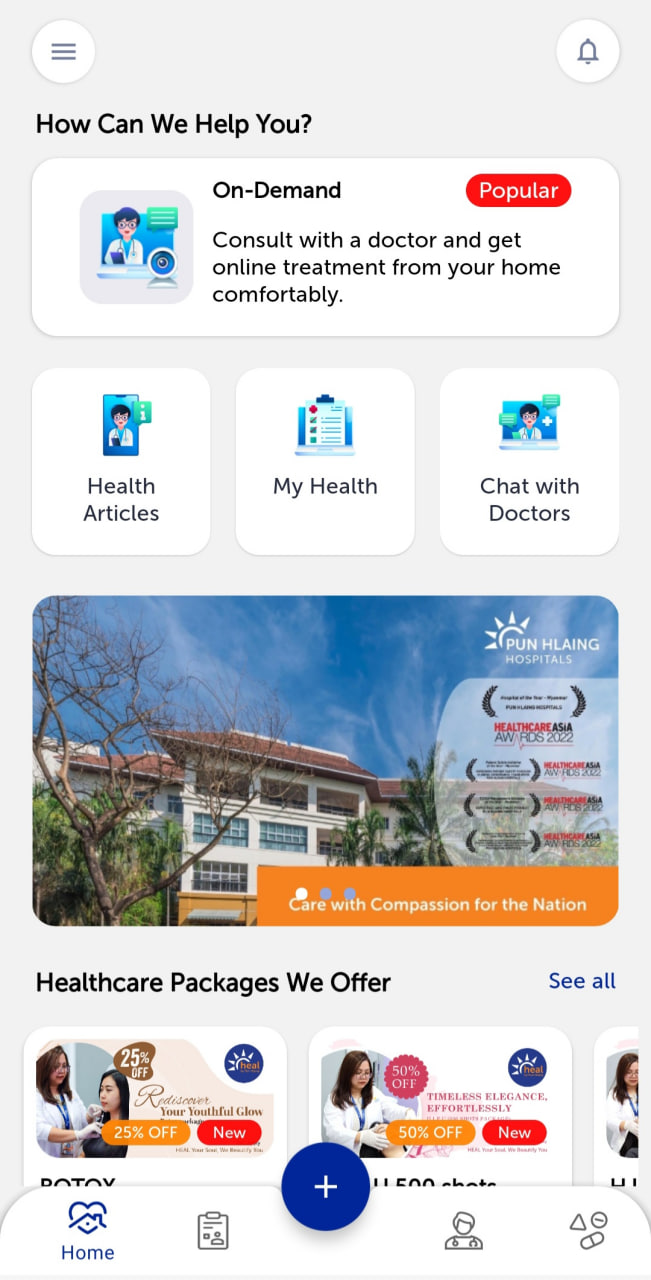Open the notifications bell
Viewport: 651px width, 1280px height.
[588, 51]
